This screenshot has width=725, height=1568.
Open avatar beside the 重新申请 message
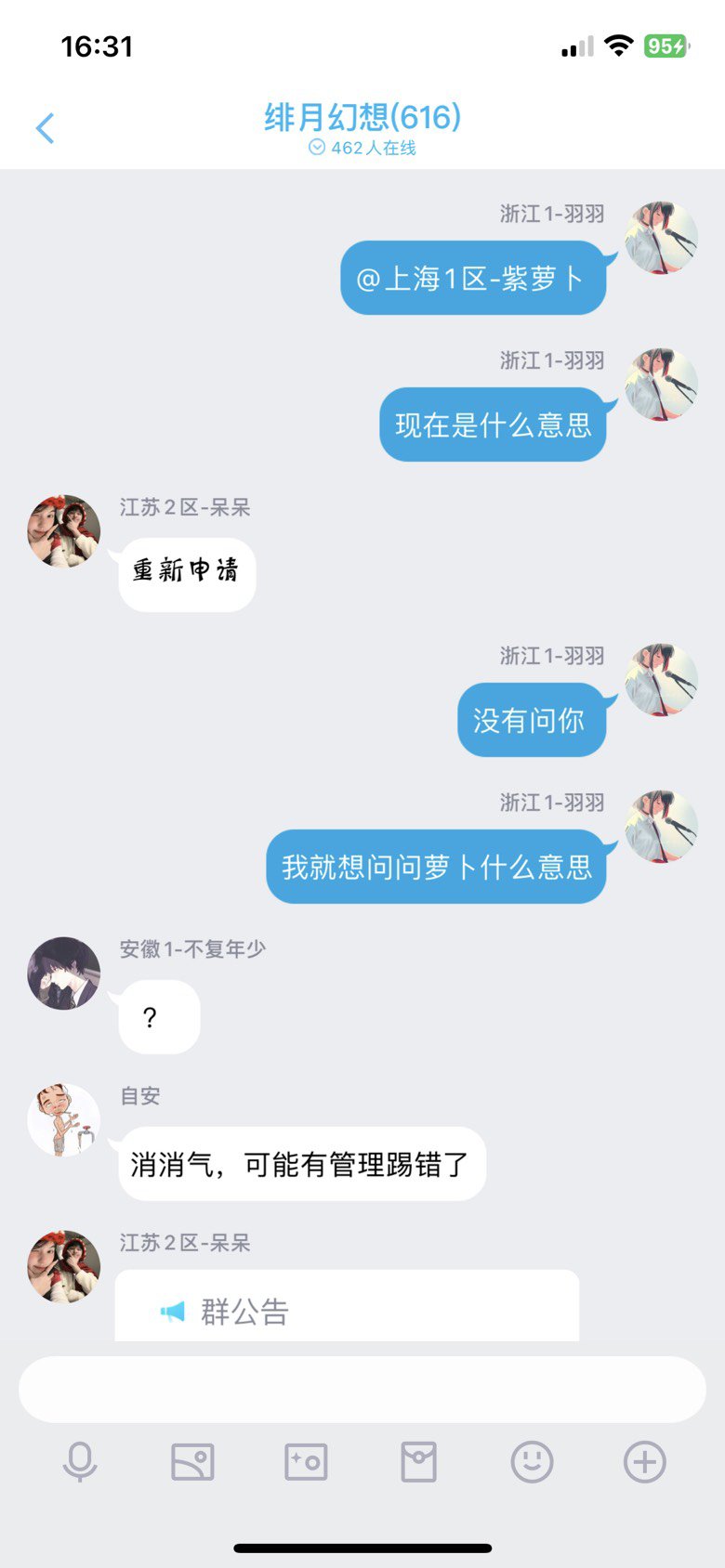coord(63,530)
